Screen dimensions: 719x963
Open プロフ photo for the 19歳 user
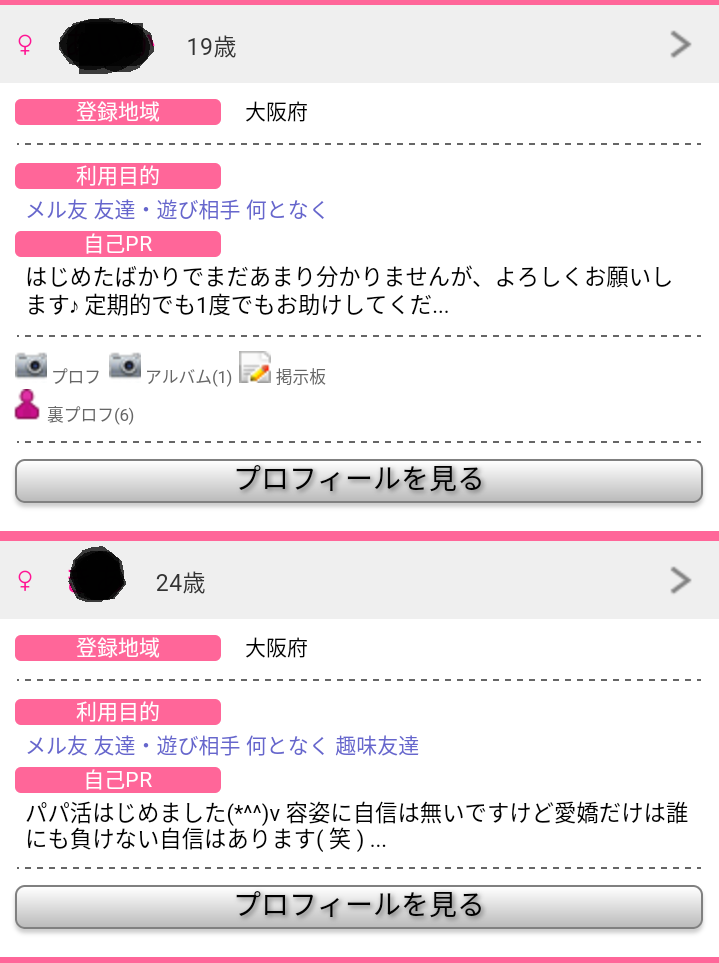pyautogui.click(x=58, y=371)
